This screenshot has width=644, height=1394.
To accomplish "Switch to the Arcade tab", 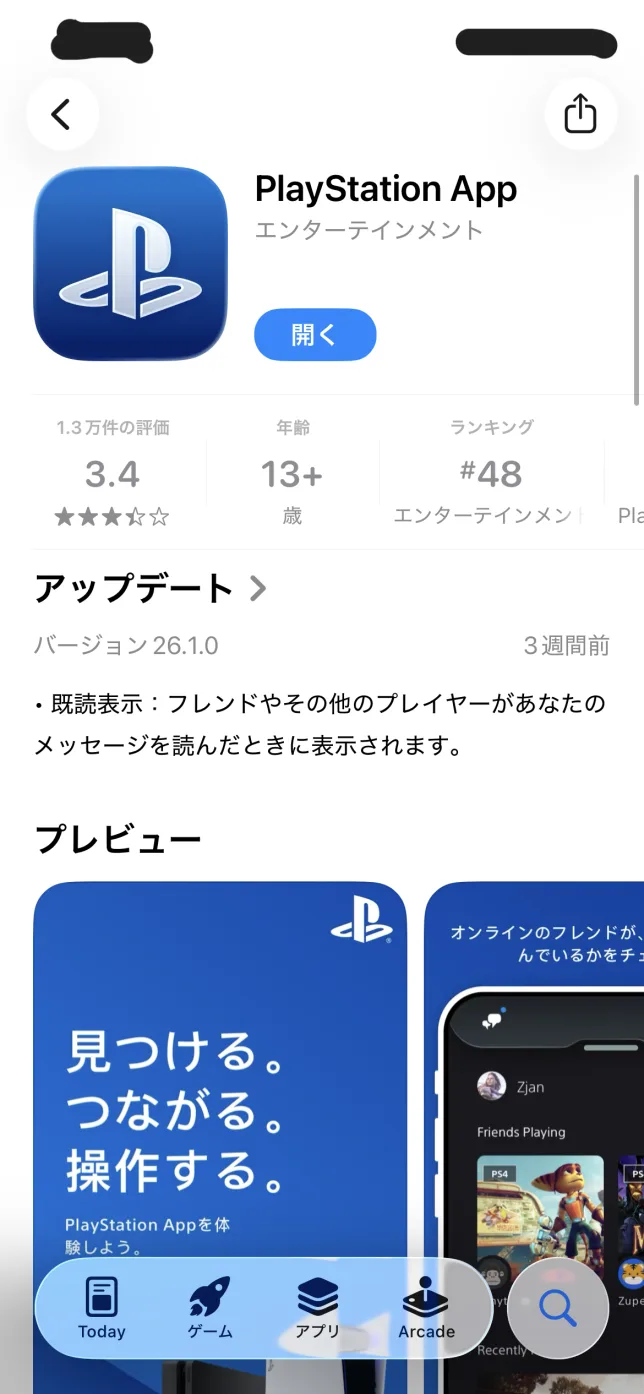I will point(426,1308).
